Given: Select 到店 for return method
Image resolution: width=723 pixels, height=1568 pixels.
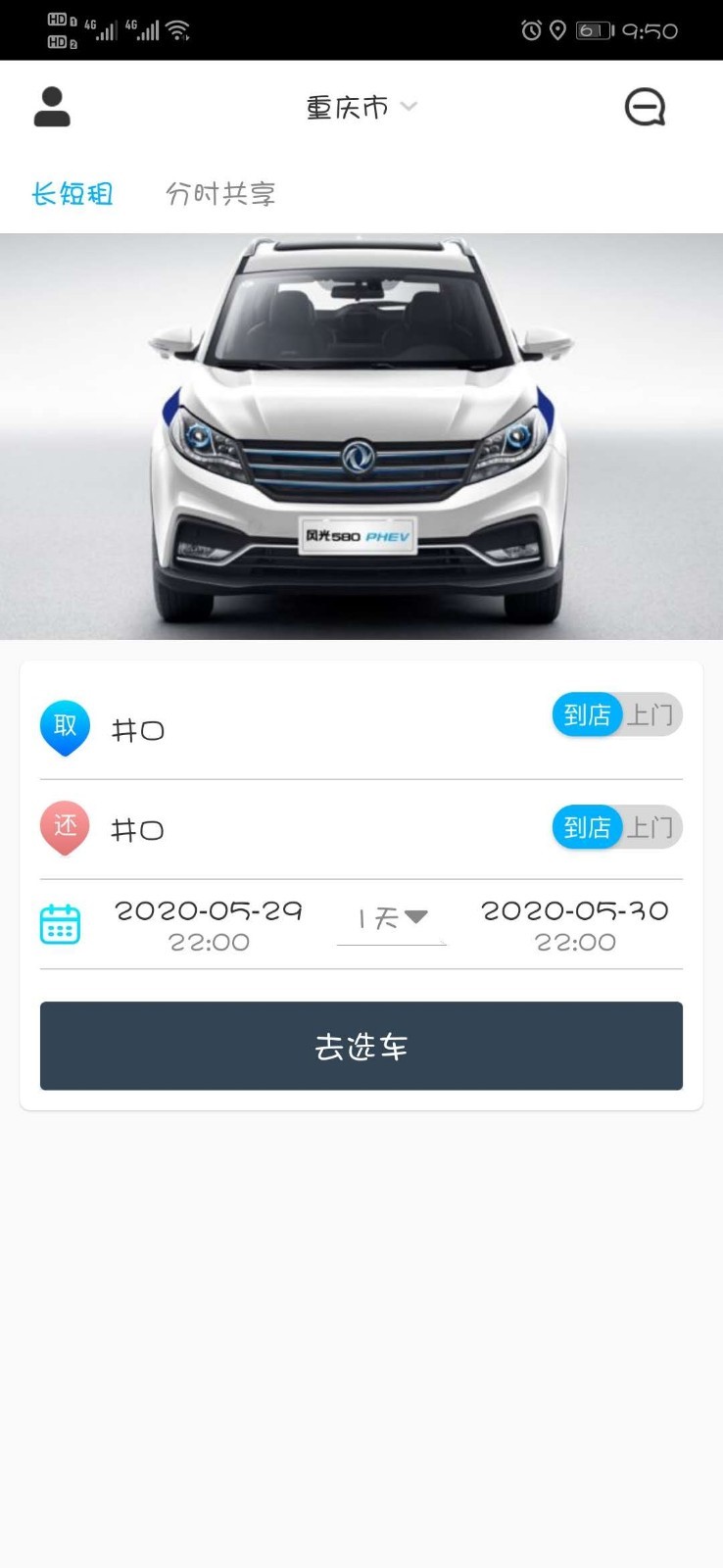Looking at the screenshot, I should coord(586,826).
